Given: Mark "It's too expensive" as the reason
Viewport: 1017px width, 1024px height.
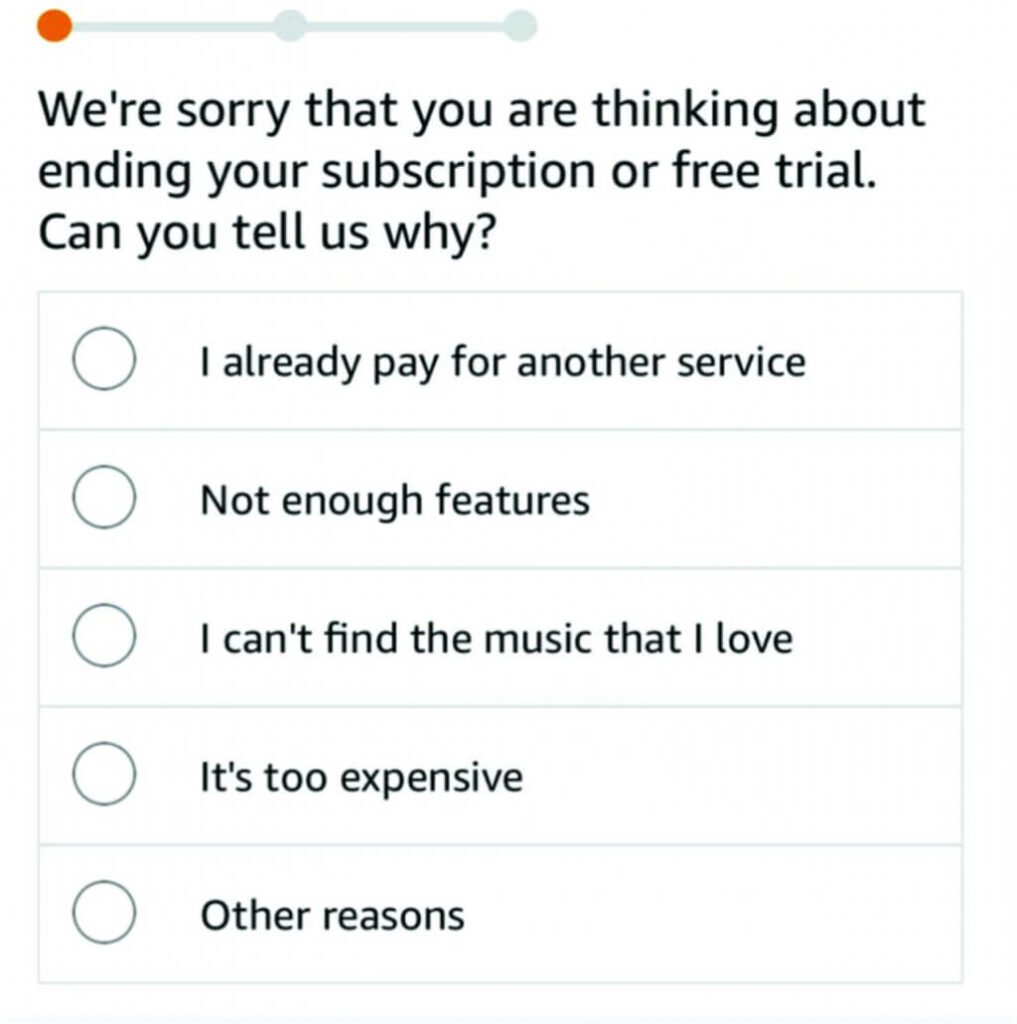Looking at the screenshot, I should 104,776.
